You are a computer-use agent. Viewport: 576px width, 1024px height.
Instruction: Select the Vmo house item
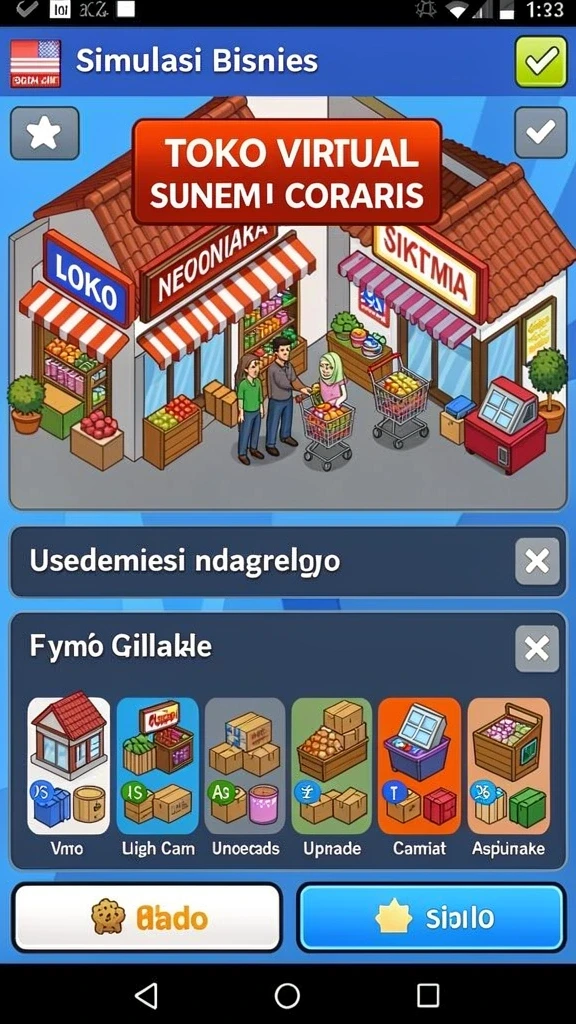tap(69, 777)
